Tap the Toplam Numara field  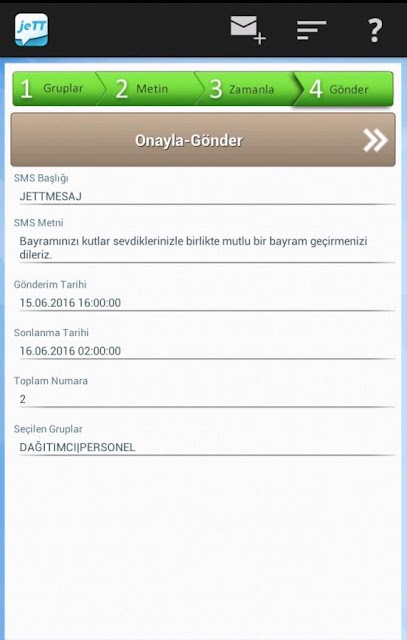(207, 399)
